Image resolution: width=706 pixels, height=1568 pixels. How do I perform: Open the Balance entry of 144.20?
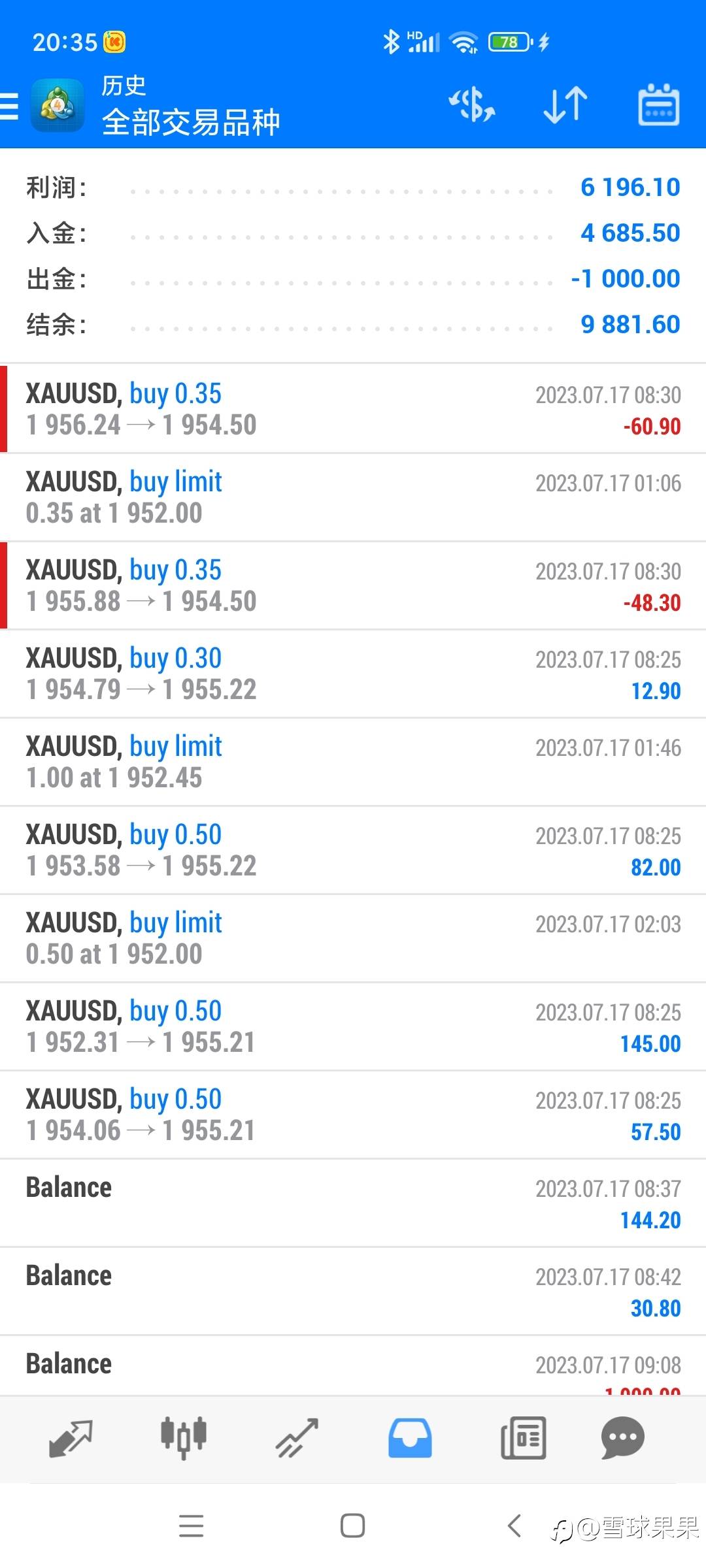[353, 1203]
